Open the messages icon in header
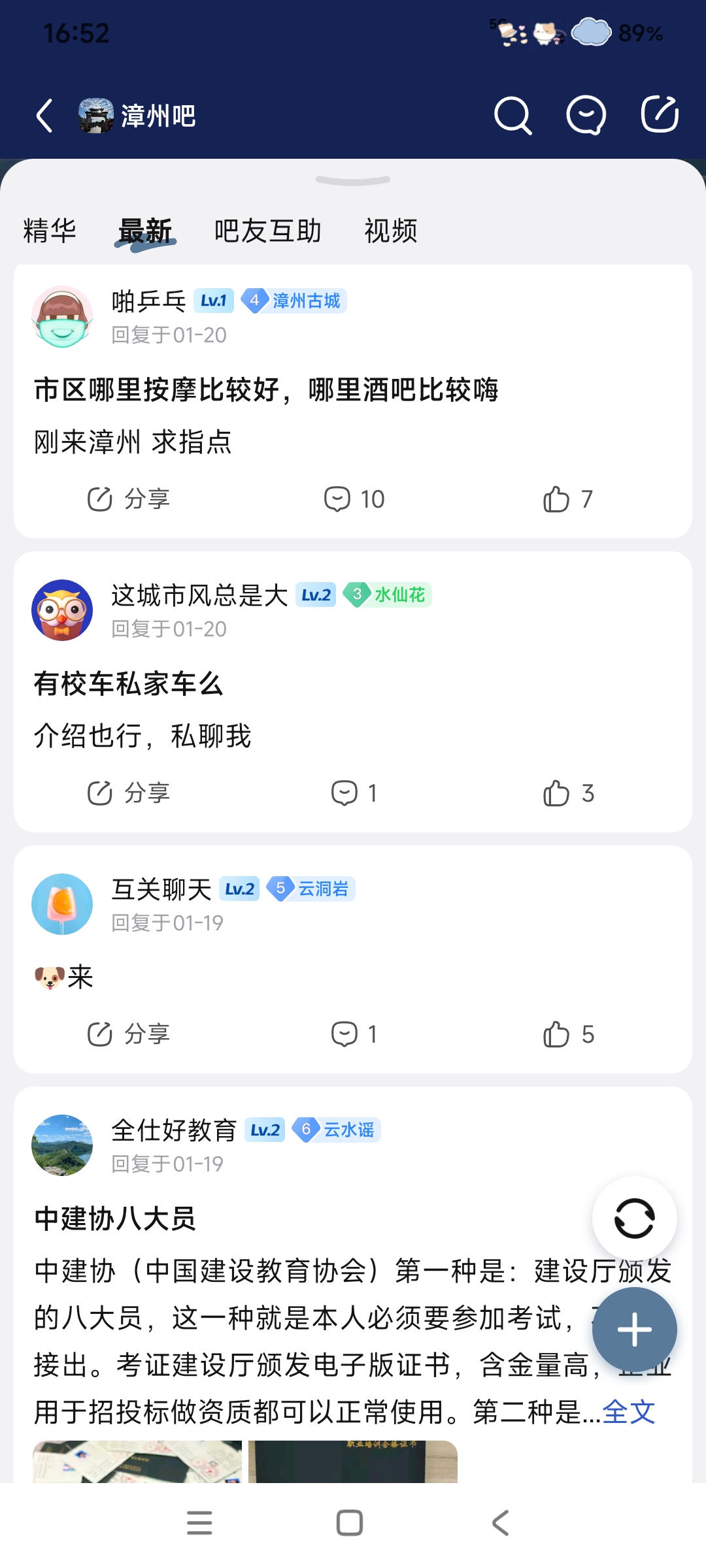This screenshot has width=706, height=1568. [x=586, y=116]
